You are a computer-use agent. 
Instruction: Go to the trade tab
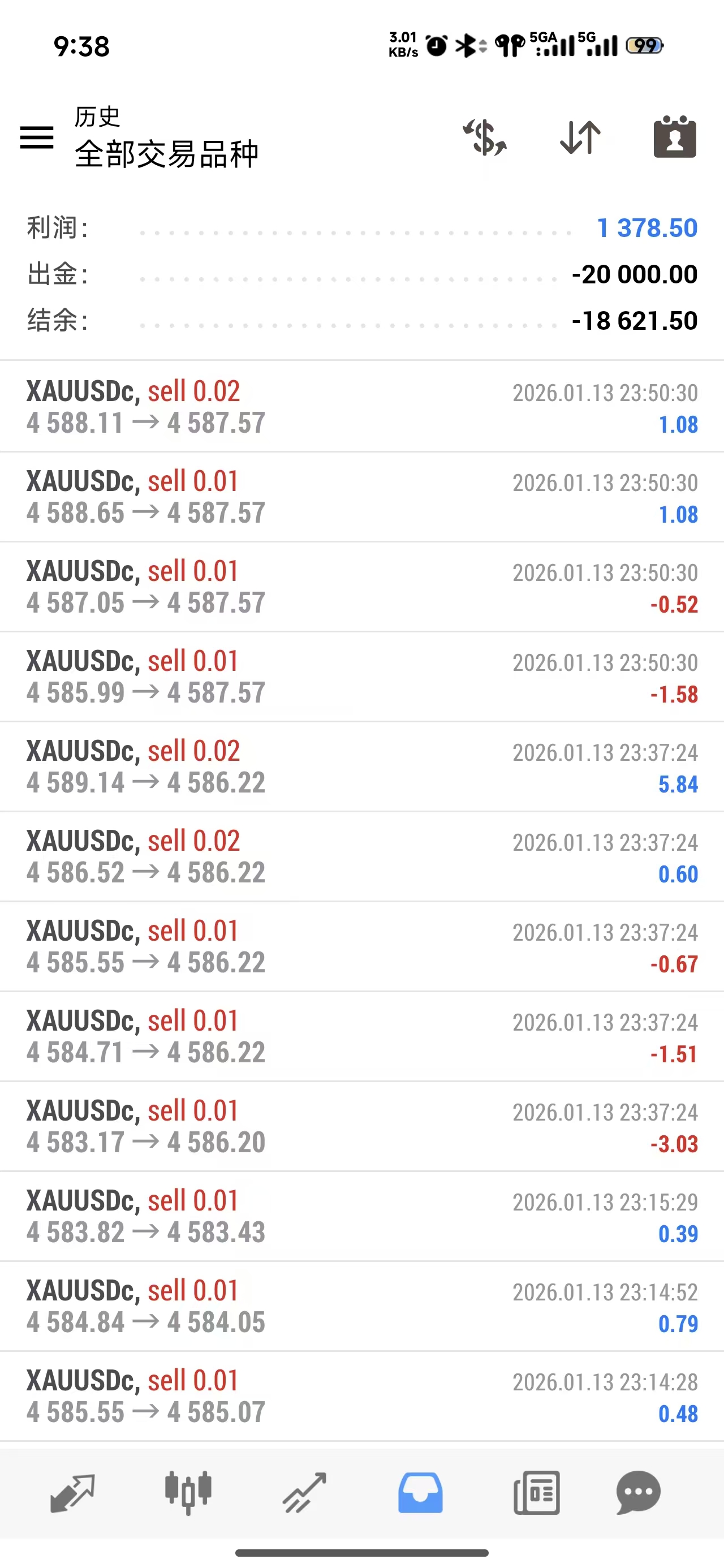[304, 1493]
